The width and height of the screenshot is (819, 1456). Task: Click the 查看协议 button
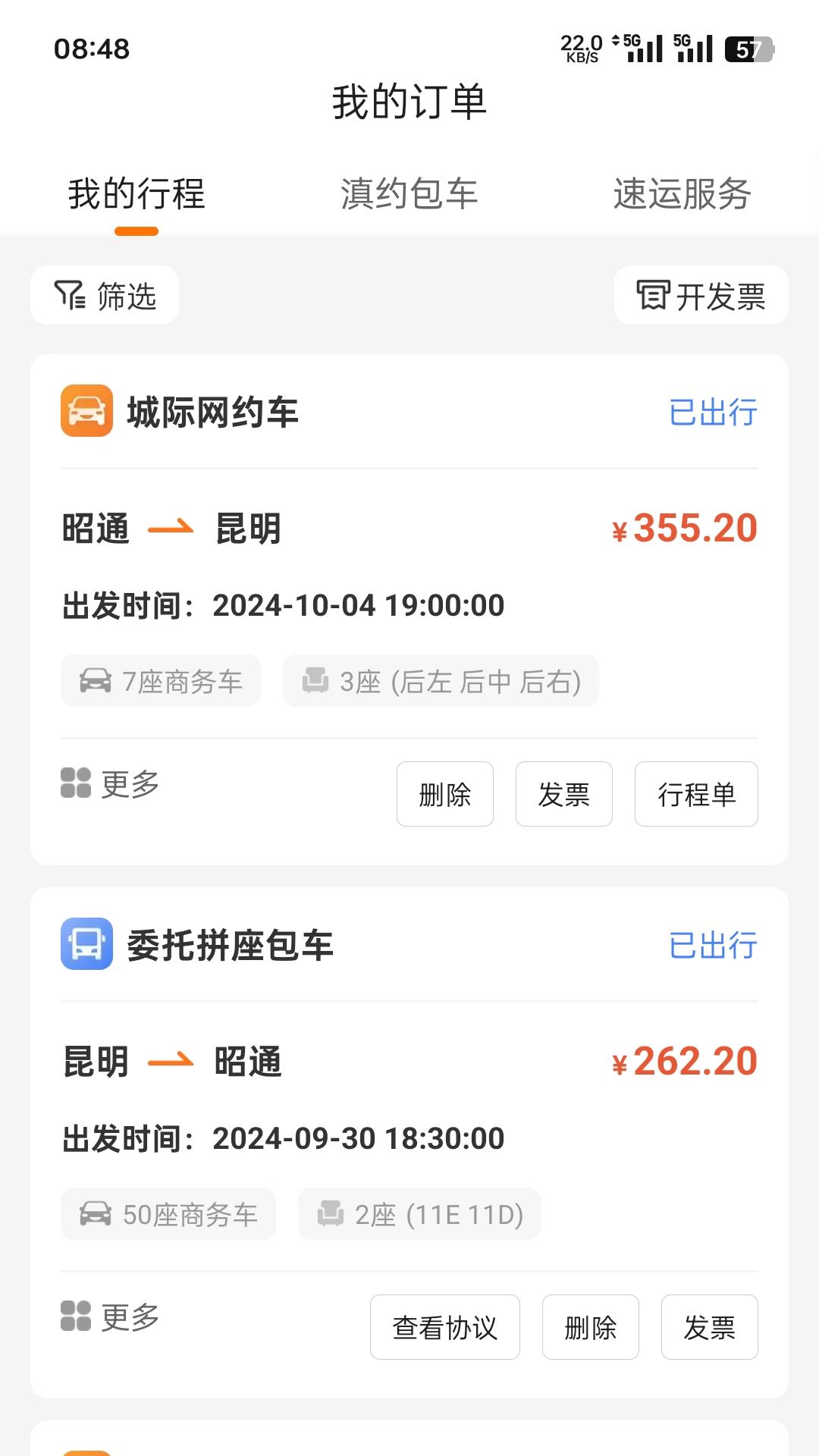tap(444, 1327)
